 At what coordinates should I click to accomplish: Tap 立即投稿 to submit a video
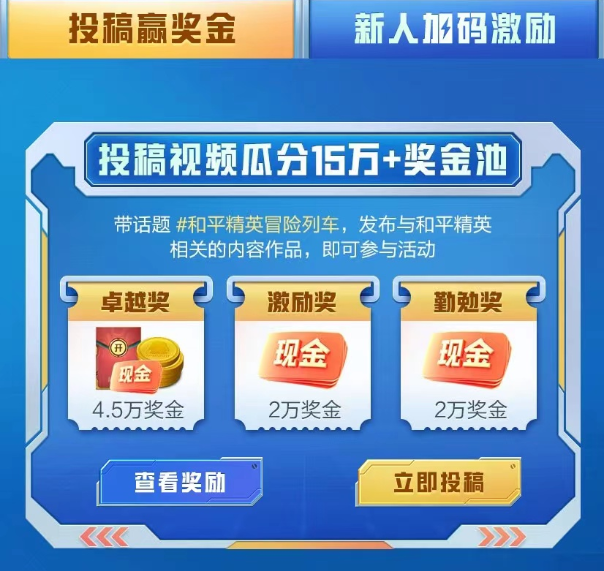[x=438, y=483]
